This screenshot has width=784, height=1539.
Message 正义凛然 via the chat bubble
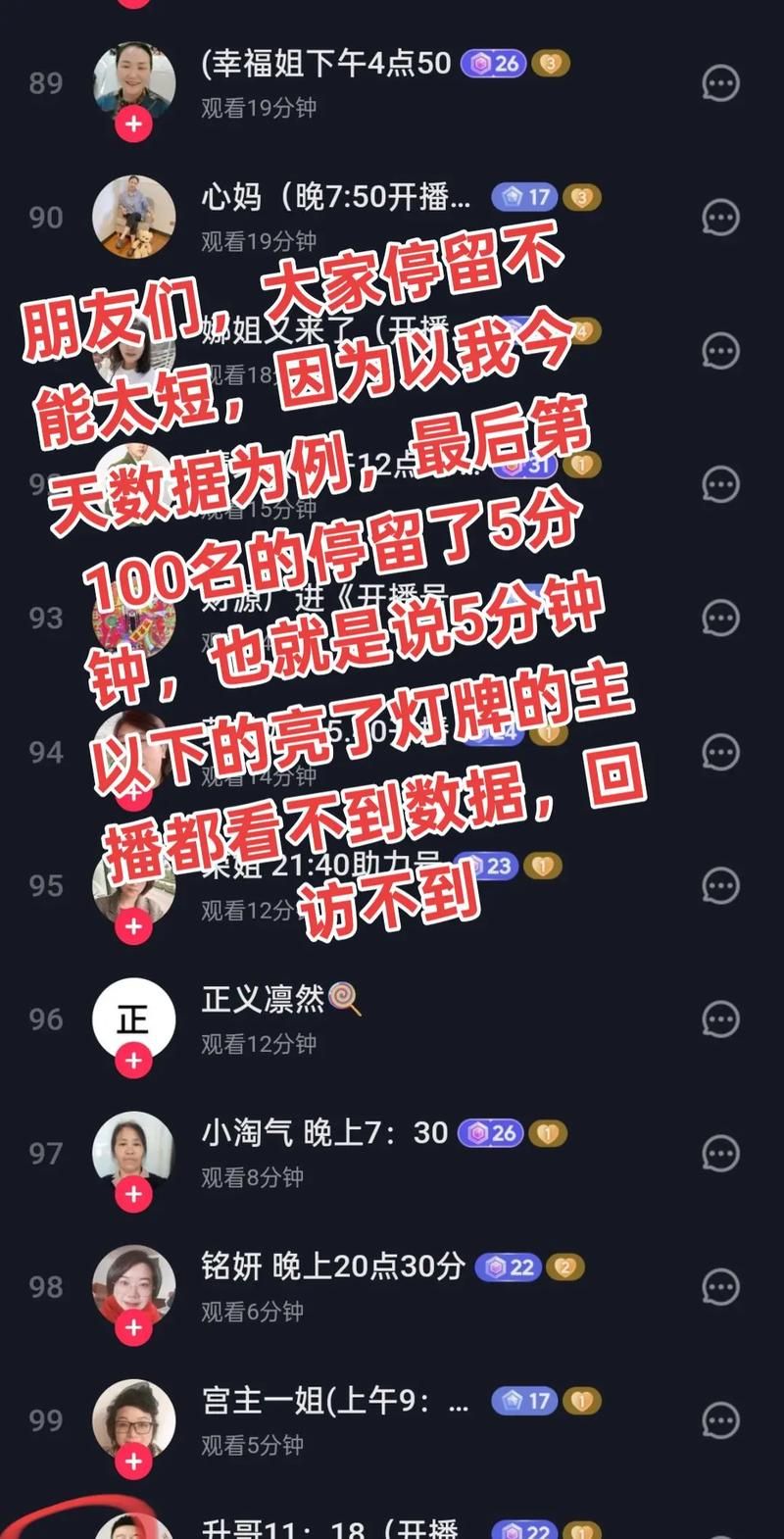[x=720, y=1020]
